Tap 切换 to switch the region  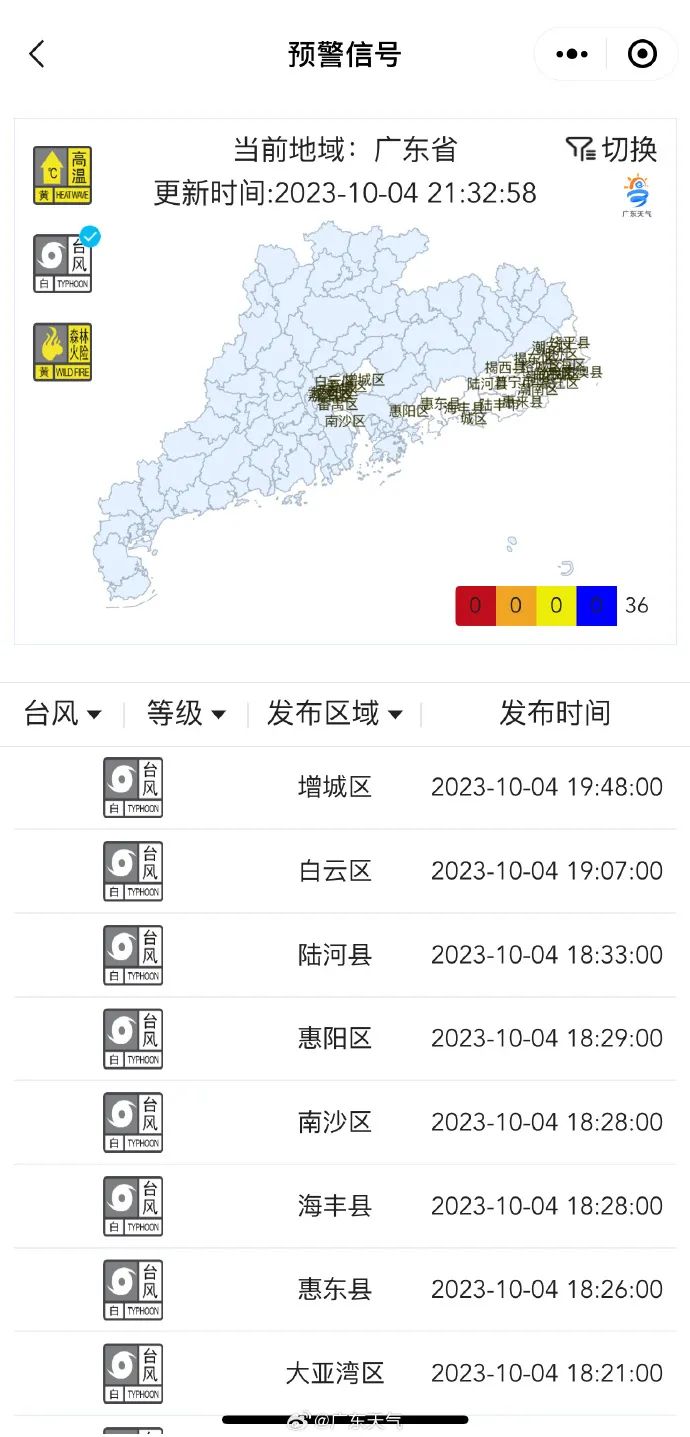point(611,149)
